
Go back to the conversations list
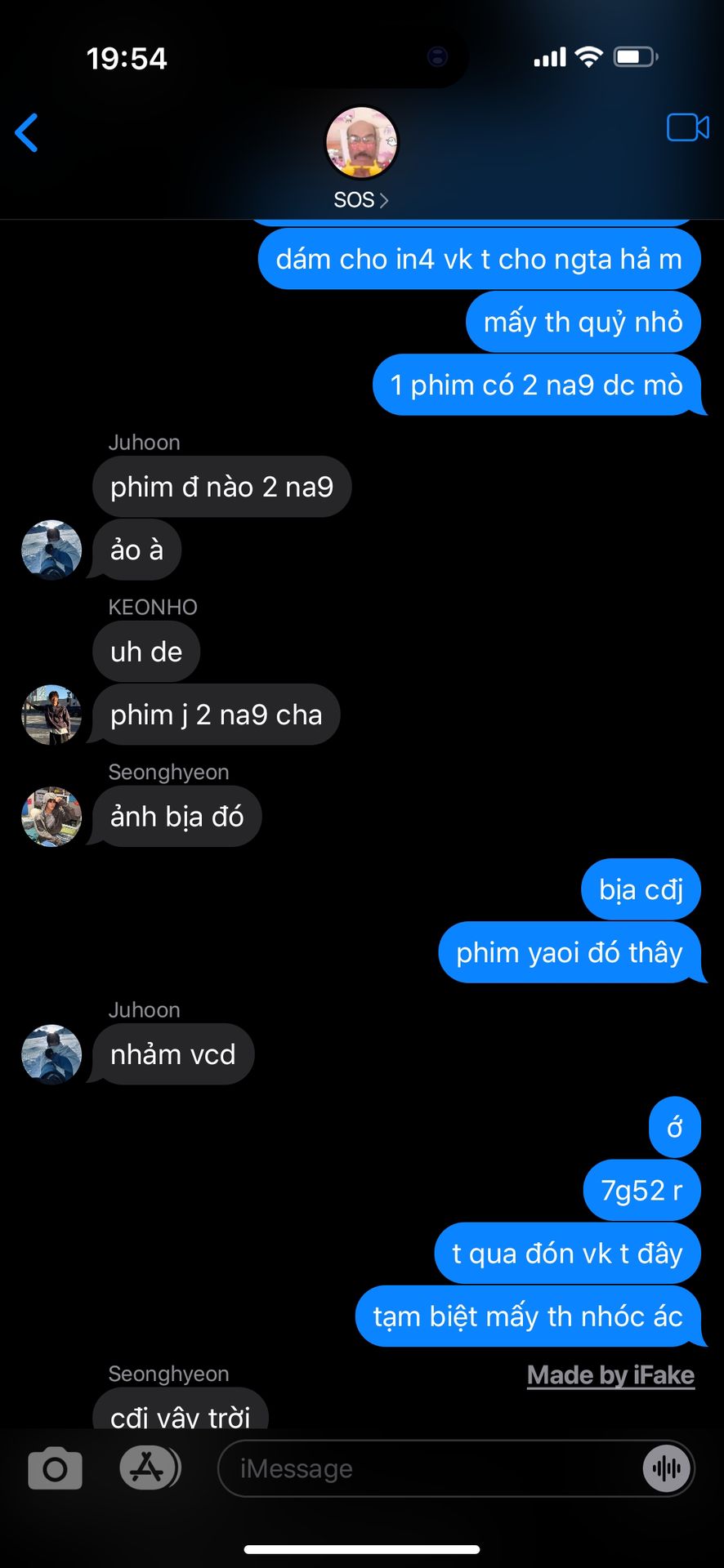(x=27, y=133)
